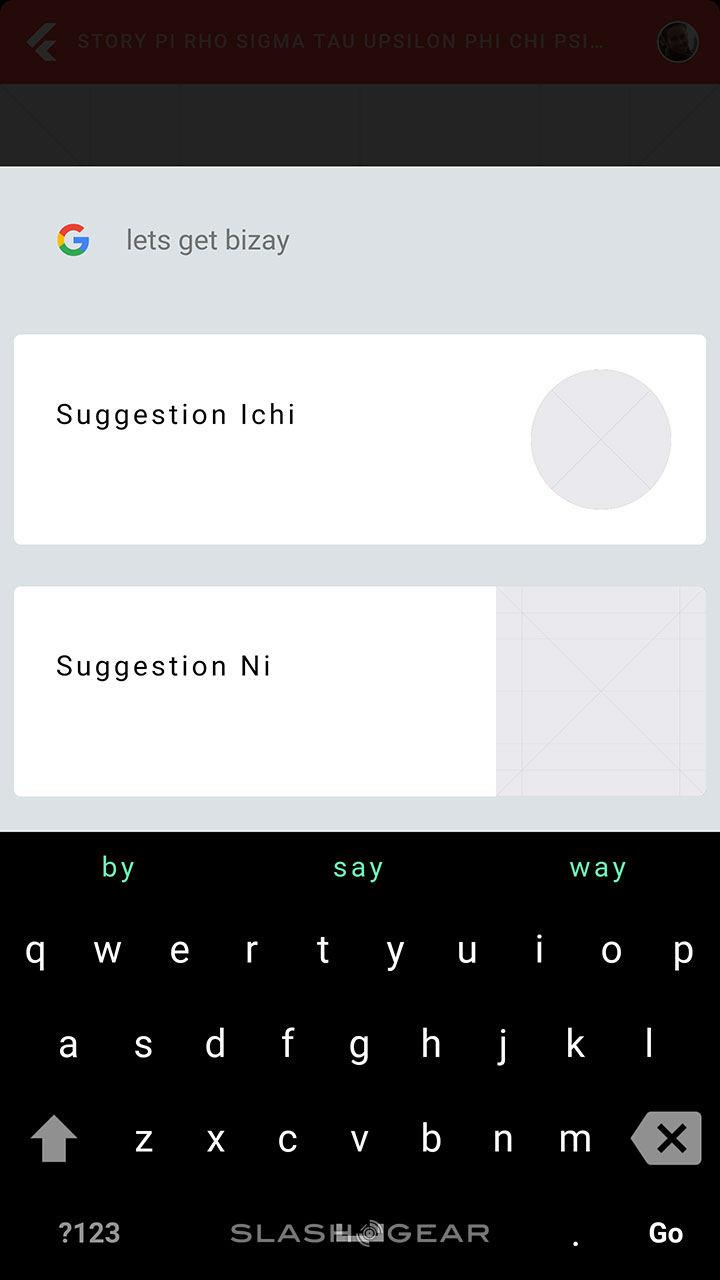Open the Suggestion Ni card

point(360,691)
